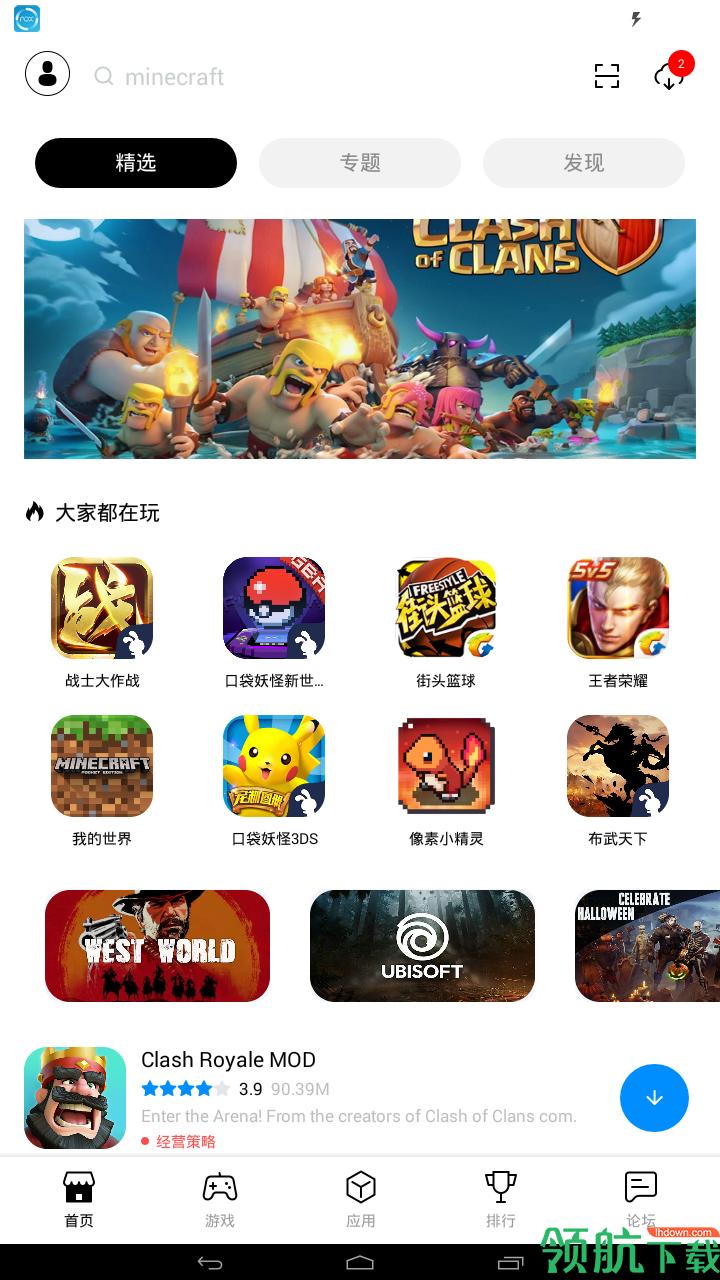Select the 王者荣耀 game icon
Viewport: 720px width, 1280px height.
point(618,608)
